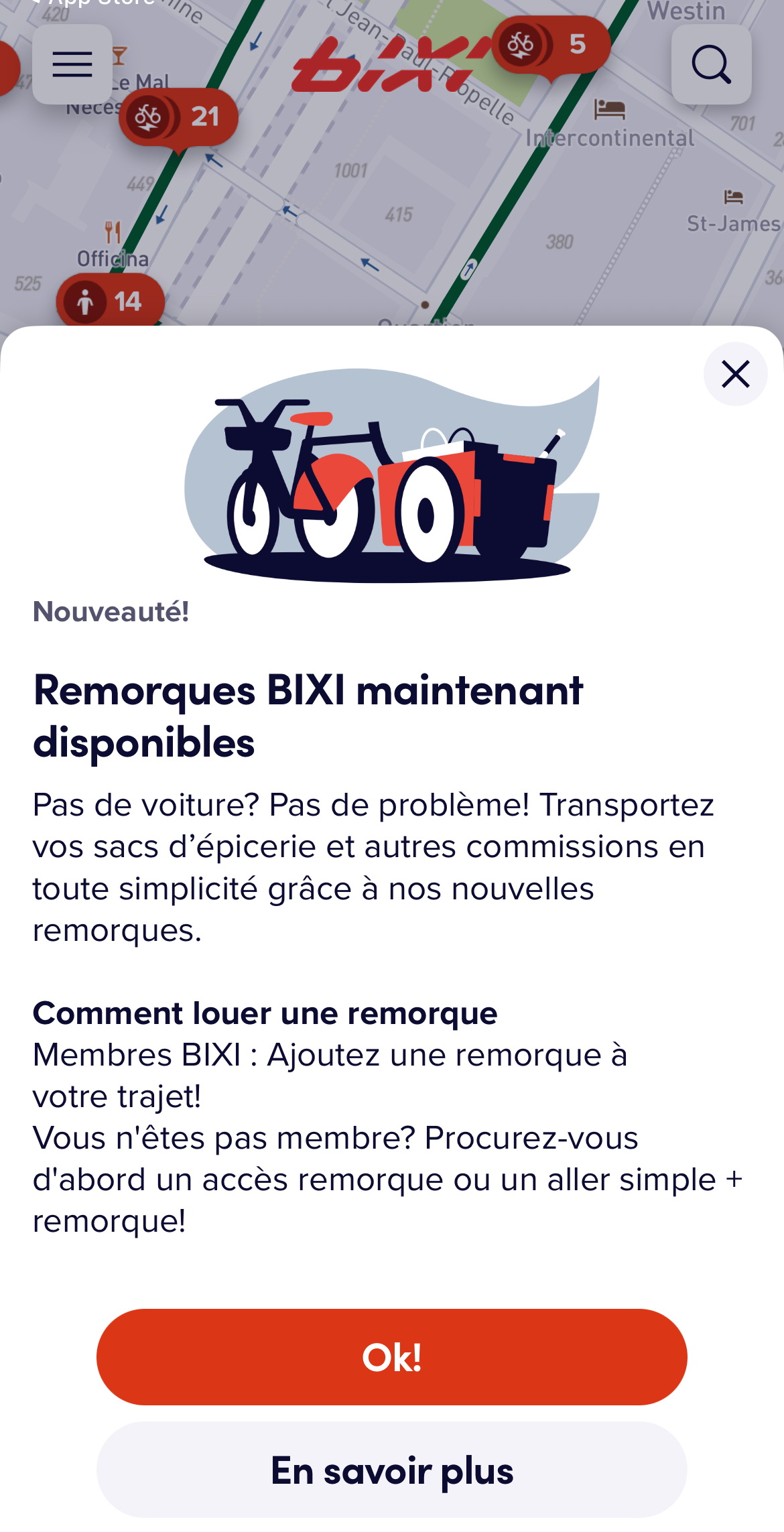Image resolution: width=784 pixels, height=1532 pixels.
Task: Open the hamburger menu
Action: 72,64
